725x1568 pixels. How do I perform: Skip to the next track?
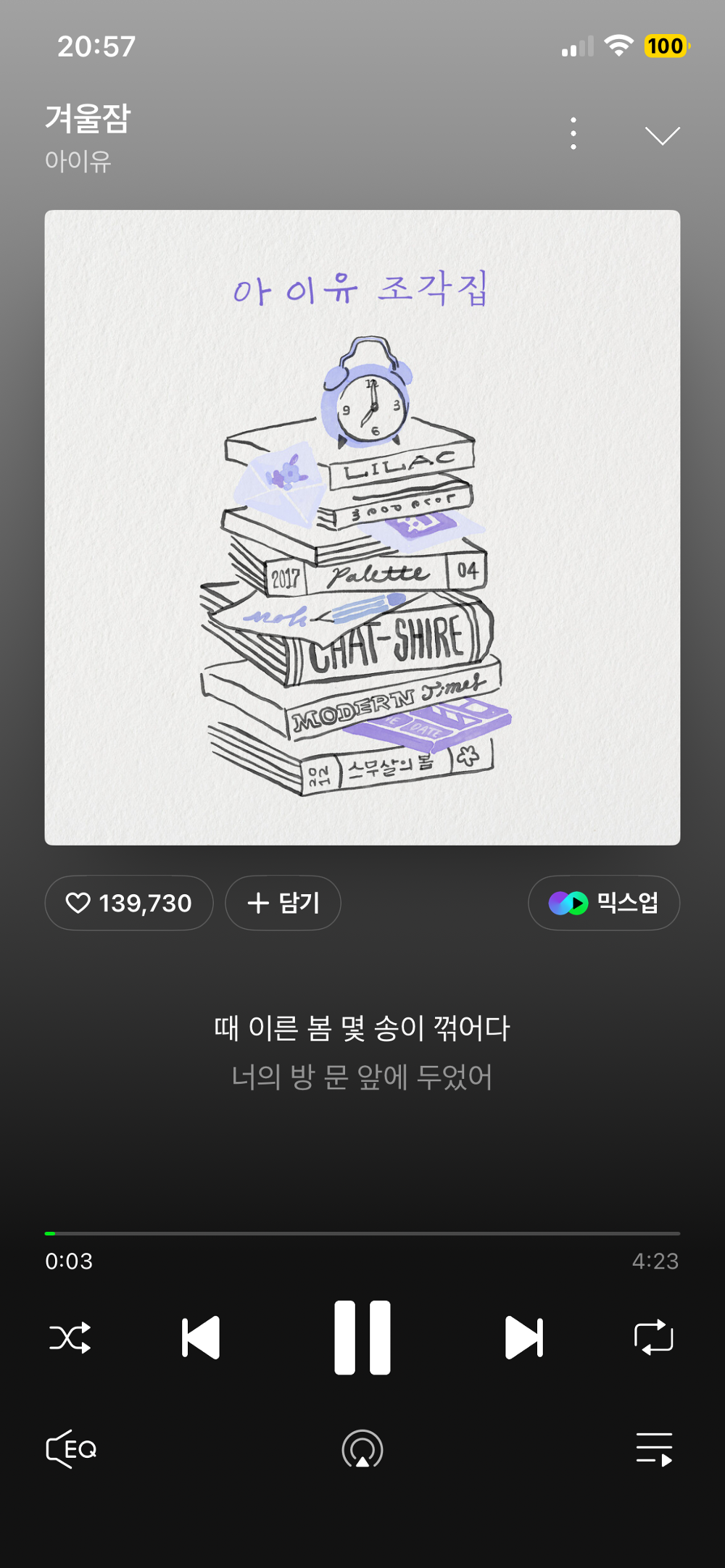523,1337
